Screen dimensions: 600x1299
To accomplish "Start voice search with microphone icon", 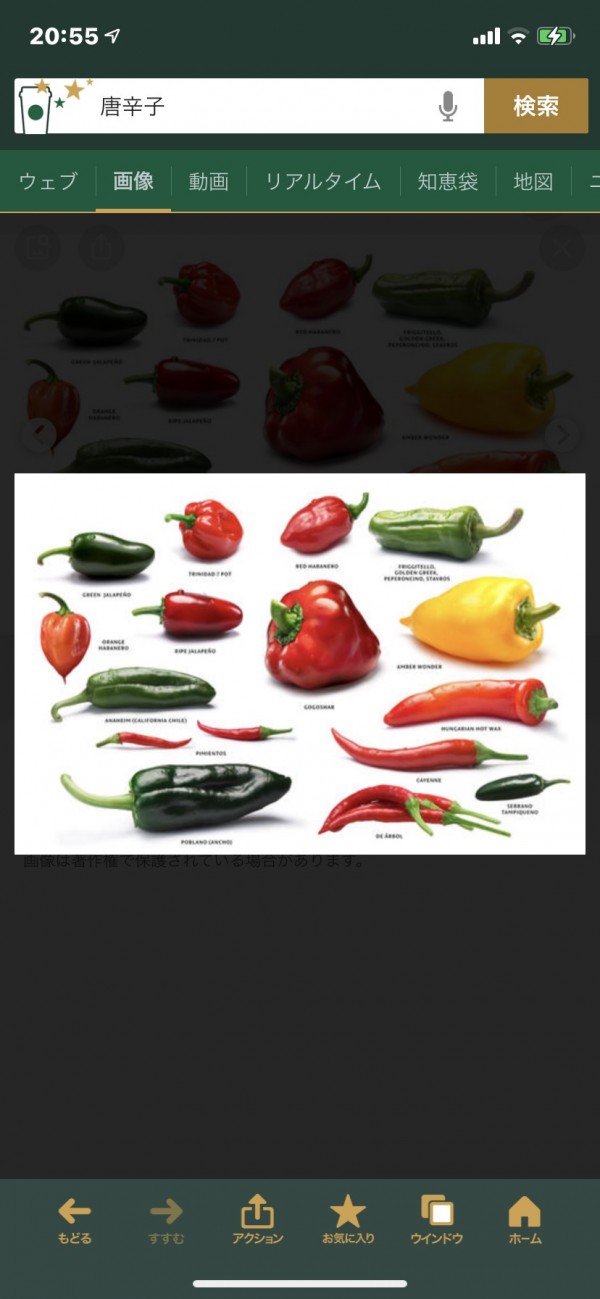I will (x=448, y=106).
